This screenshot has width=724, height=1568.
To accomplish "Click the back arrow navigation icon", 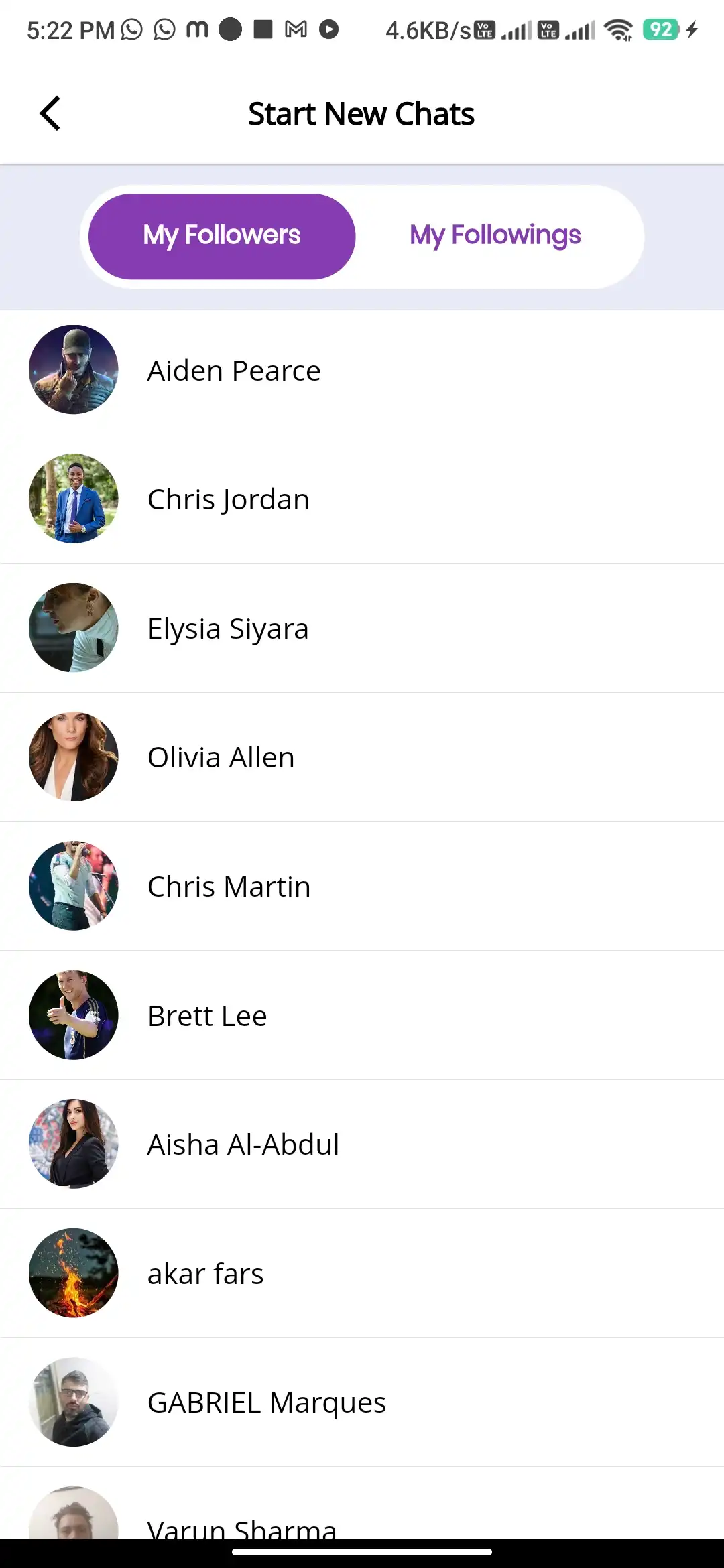I will coord(50,113).
